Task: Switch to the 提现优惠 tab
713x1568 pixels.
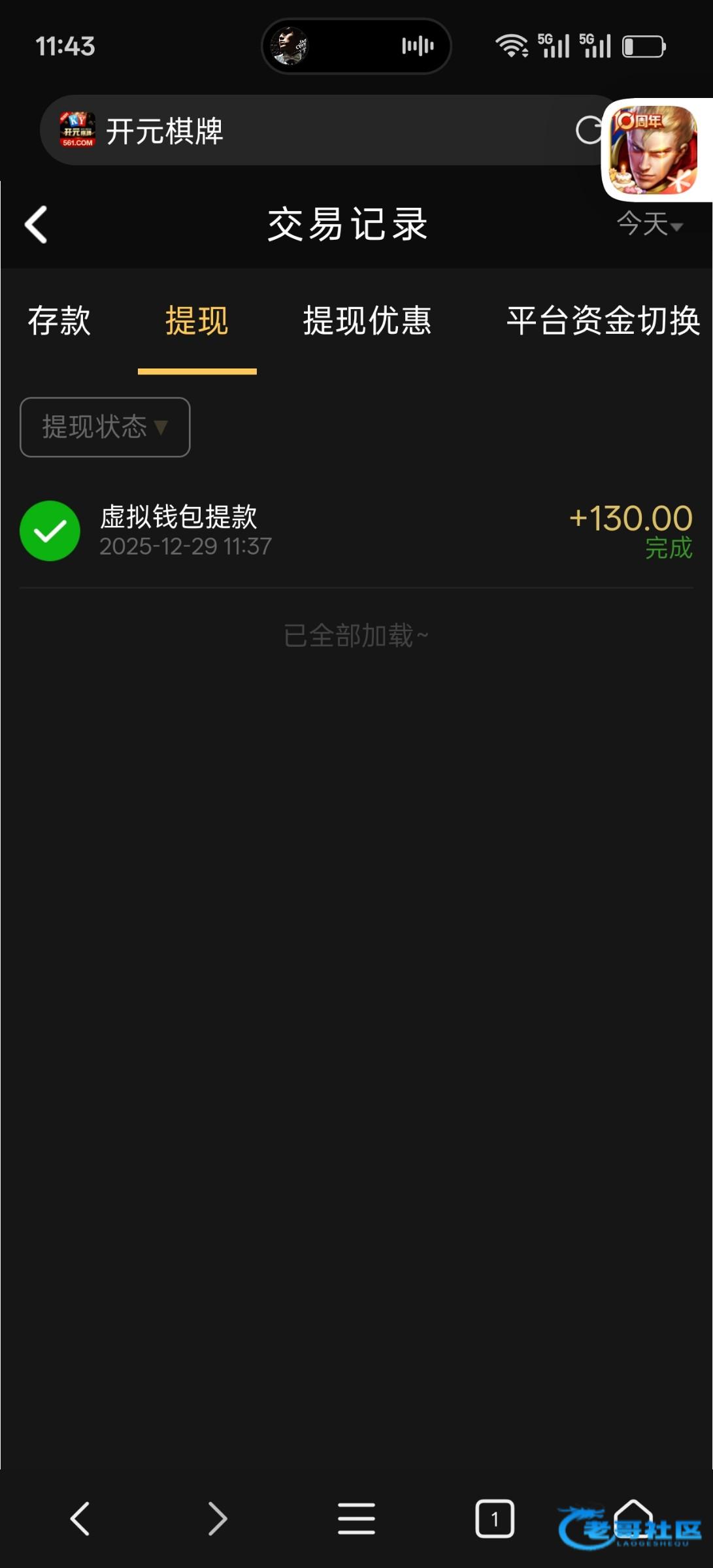Action: point(367,321)
